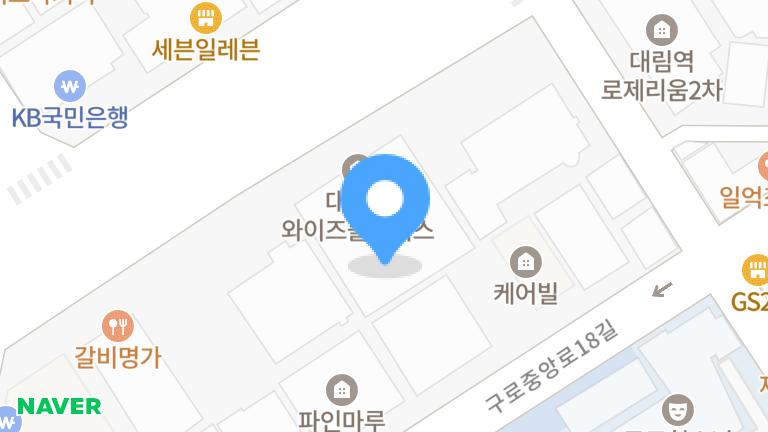Select the 갈비명가 restaurant marker
The height and width of the screenshot is (432, 768).
coord(118,325)
